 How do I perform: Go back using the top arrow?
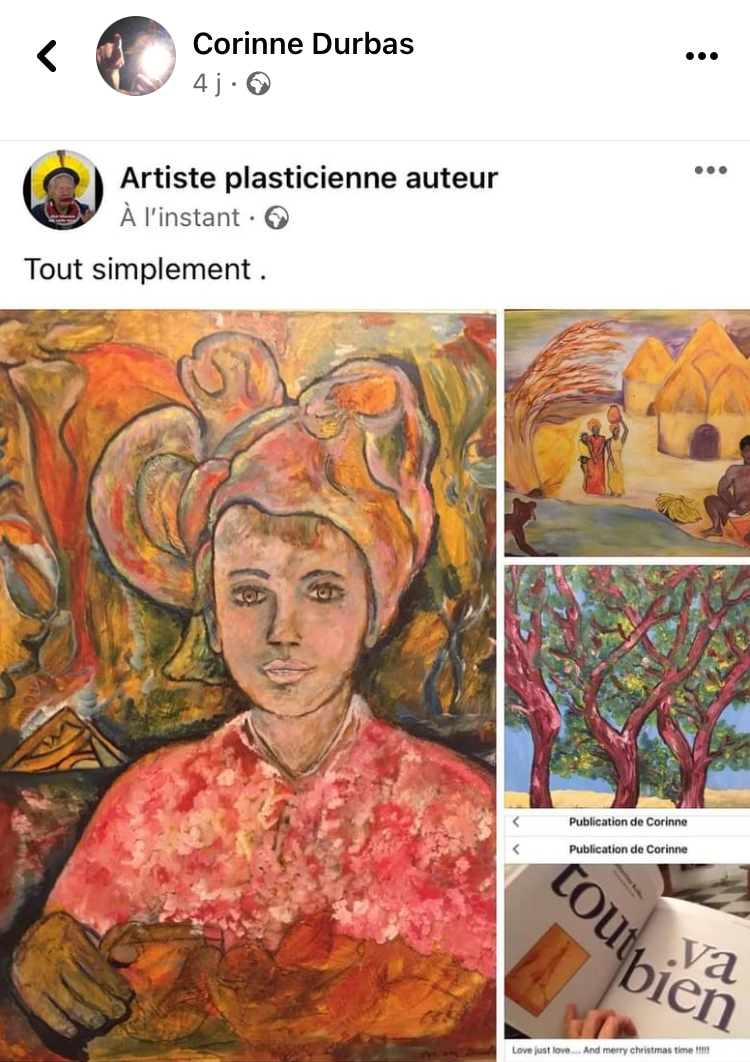[x=46, y=56]
